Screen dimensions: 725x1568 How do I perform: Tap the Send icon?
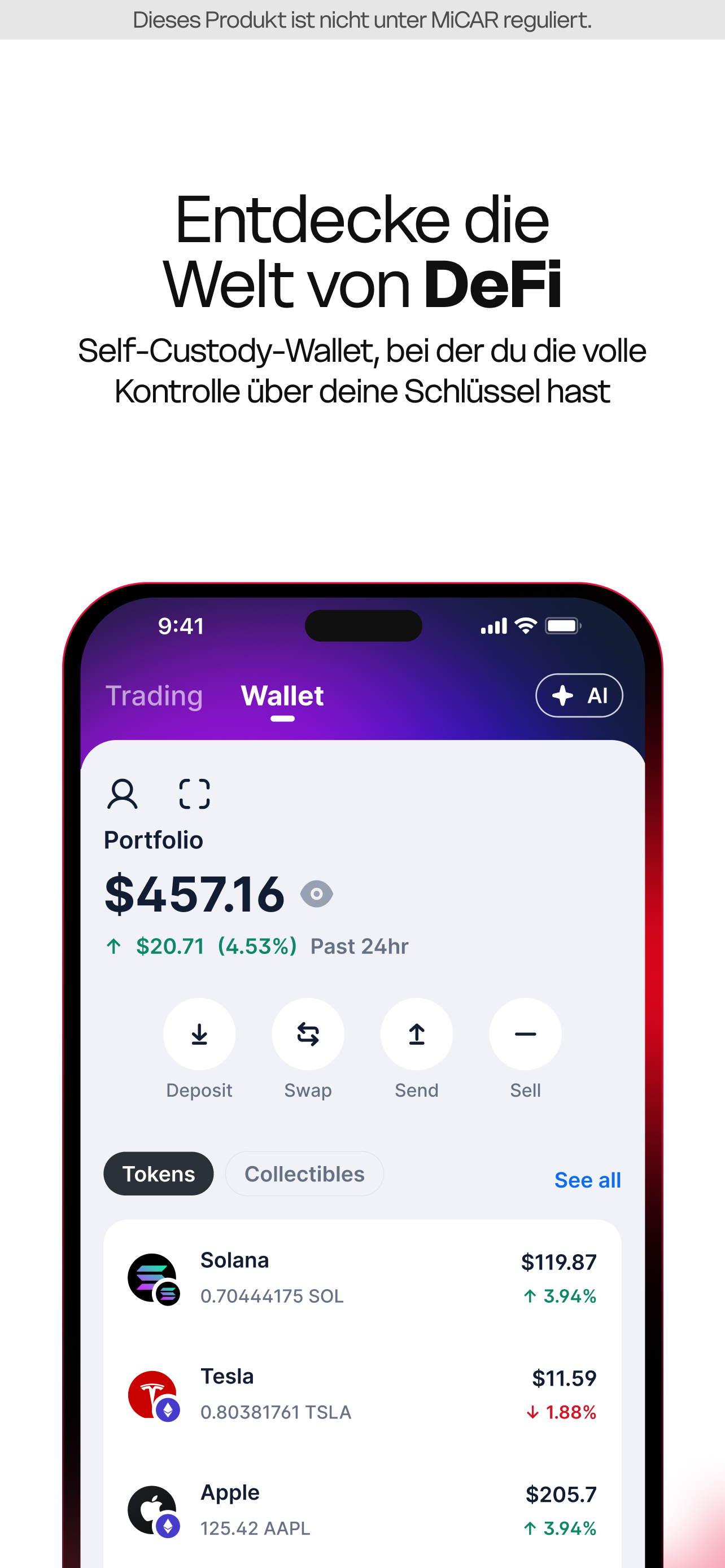point(416,1033)
